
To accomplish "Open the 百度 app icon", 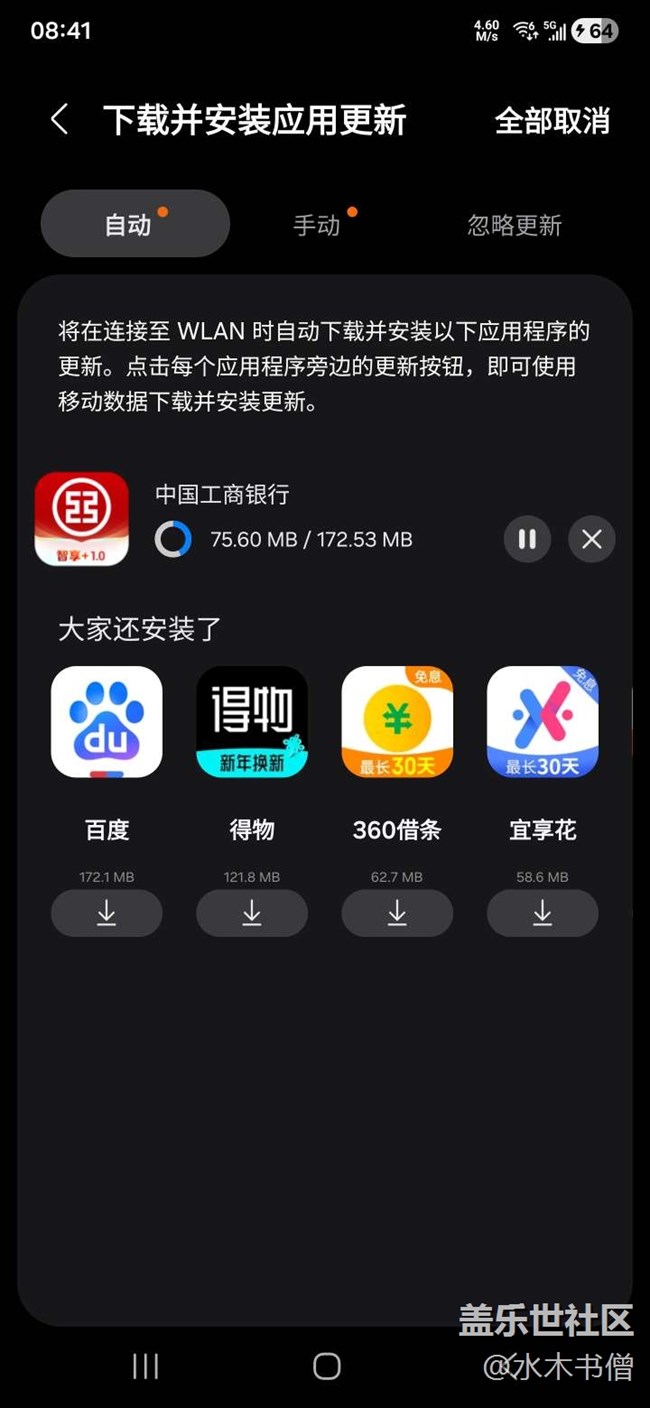I will coord(107,722).
